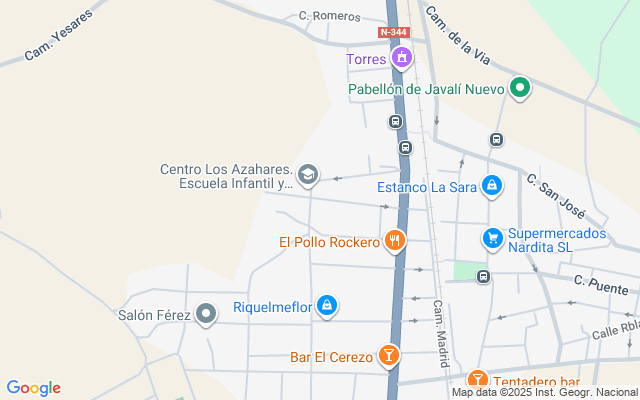
Task: Open the El Pollo Rockero restaurant pin
Action: 396,241
